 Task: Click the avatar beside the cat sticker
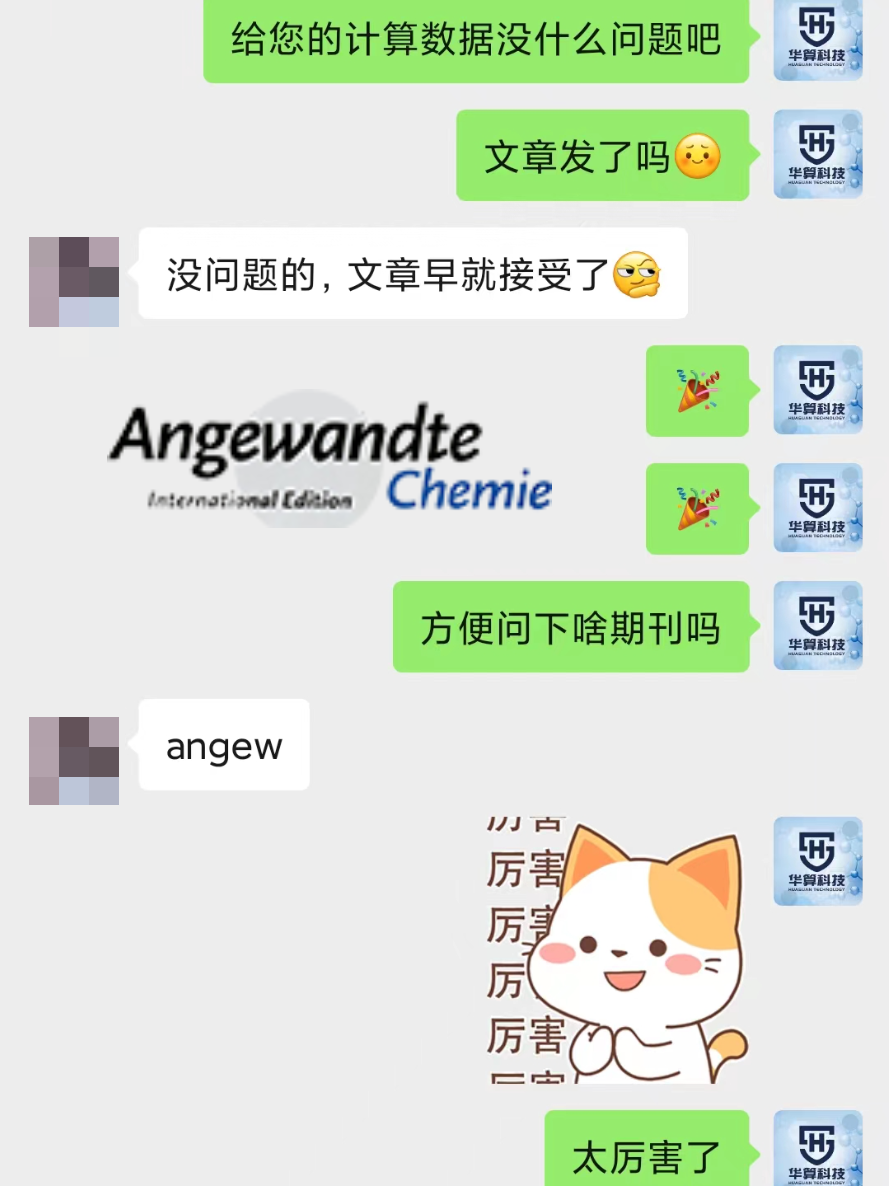coord(818,861)
